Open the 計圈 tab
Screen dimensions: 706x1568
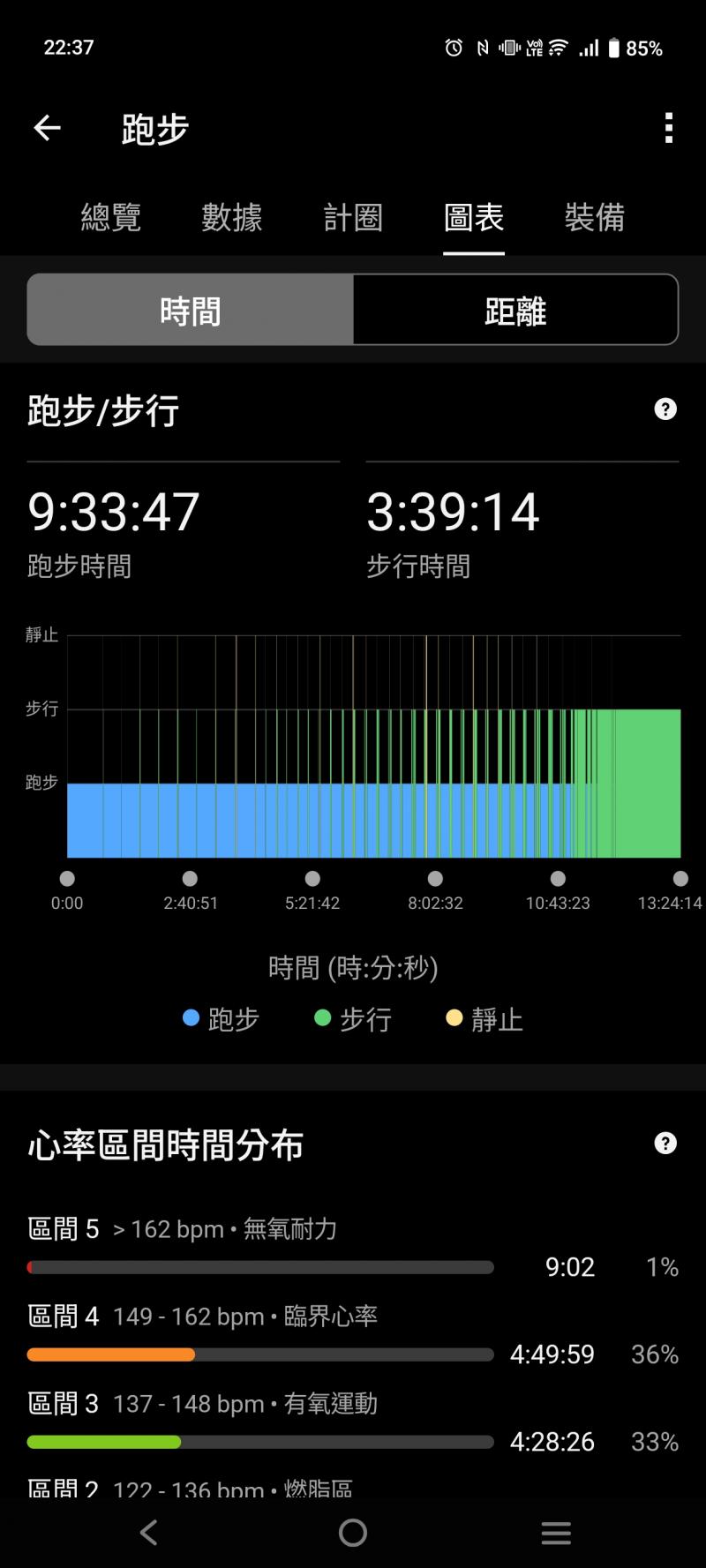pyautogui.click(x=353, y=217)
